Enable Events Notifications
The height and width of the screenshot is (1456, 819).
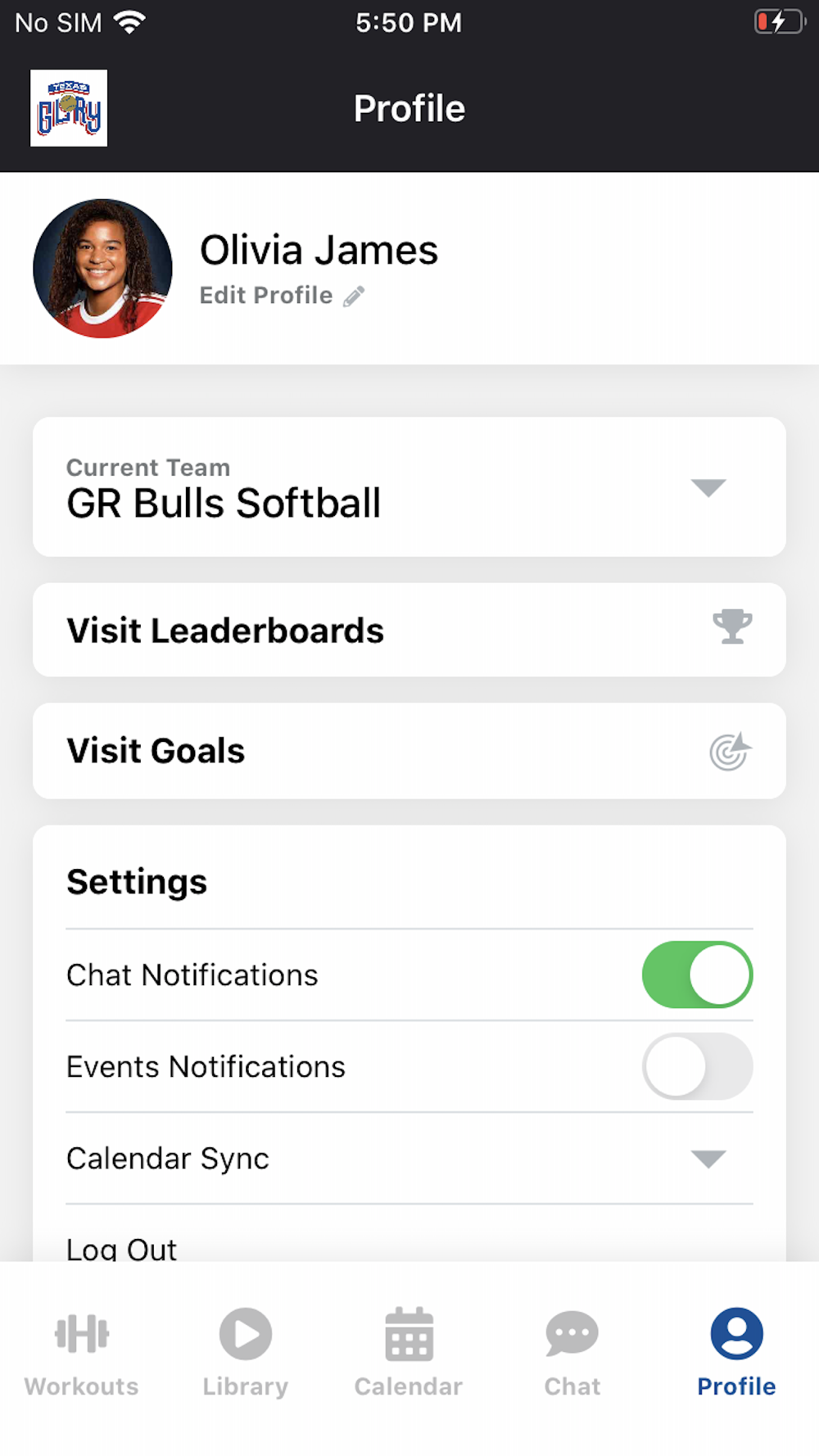point(697,1067)
